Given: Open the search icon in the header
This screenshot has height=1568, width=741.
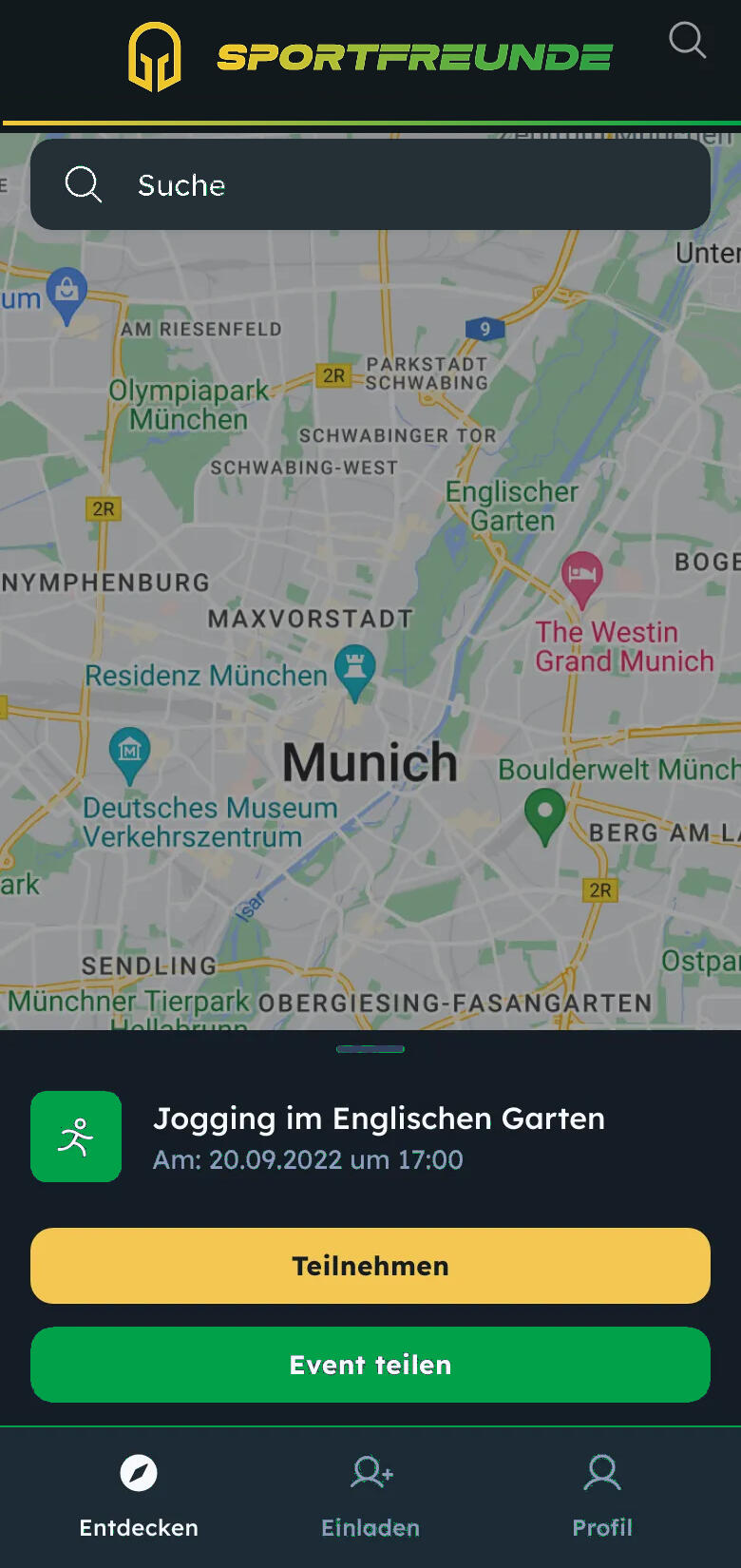Looking at the screenshot, I should click(x=687, y=41).
